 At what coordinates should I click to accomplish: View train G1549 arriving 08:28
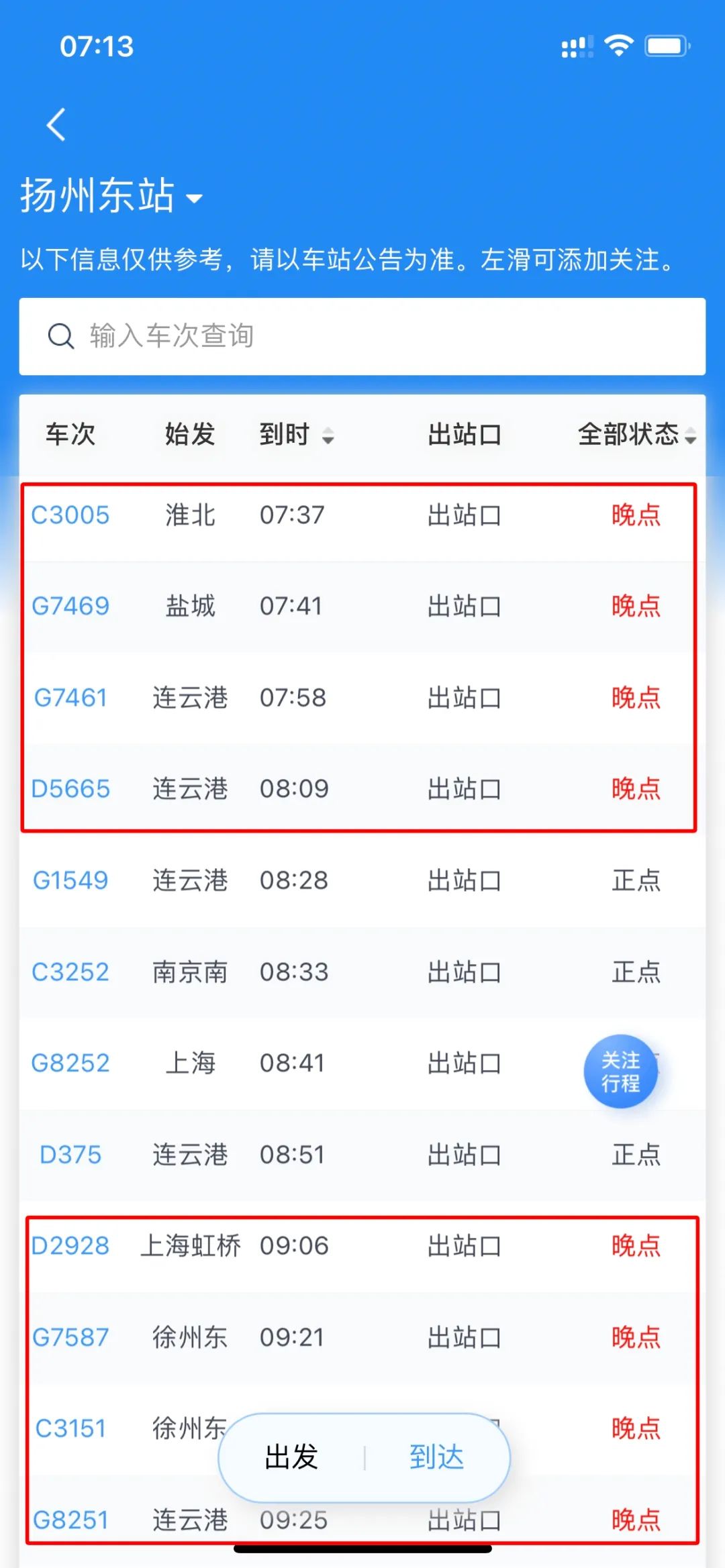tap(362, 880)
